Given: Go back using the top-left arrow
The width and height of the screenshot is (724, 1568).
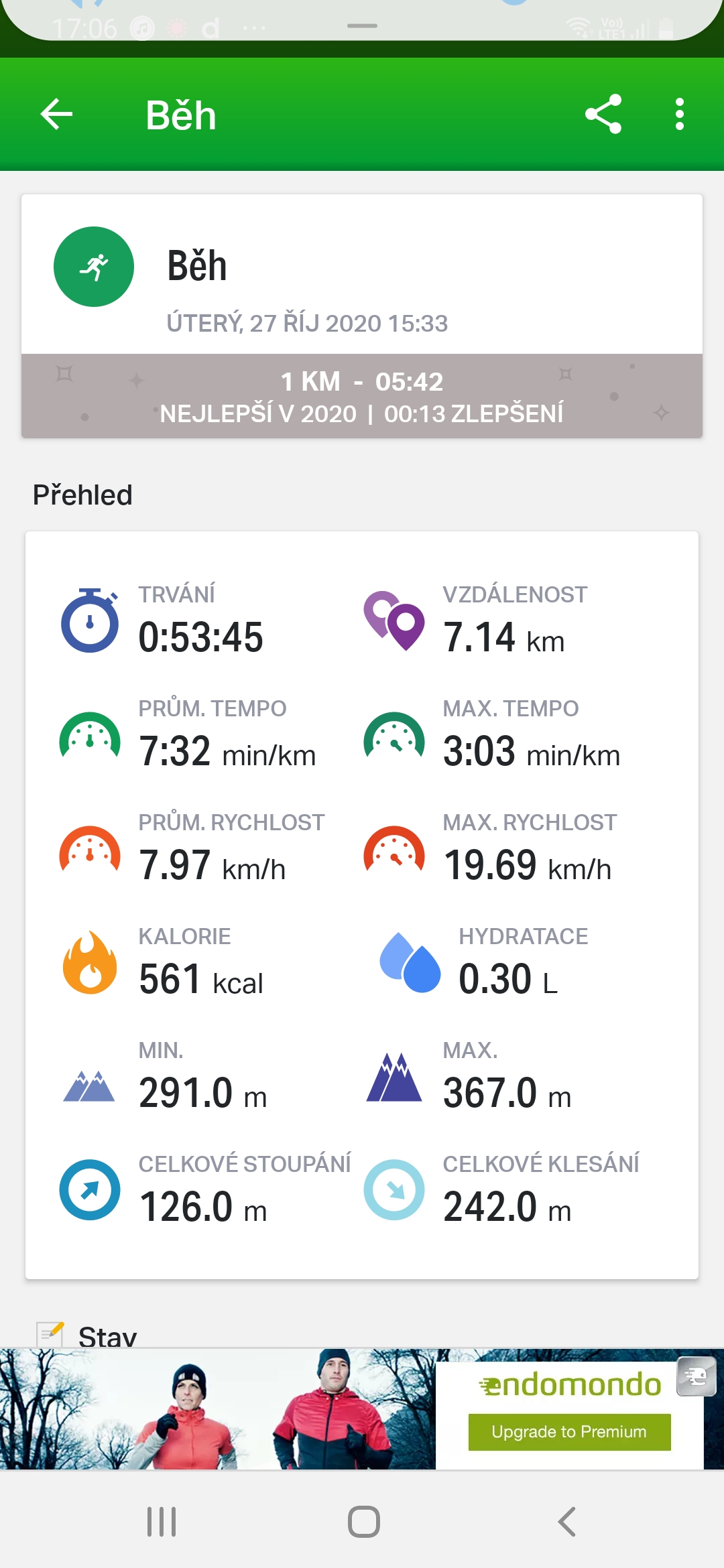Looking at the screenshot, I should (57, 115).
